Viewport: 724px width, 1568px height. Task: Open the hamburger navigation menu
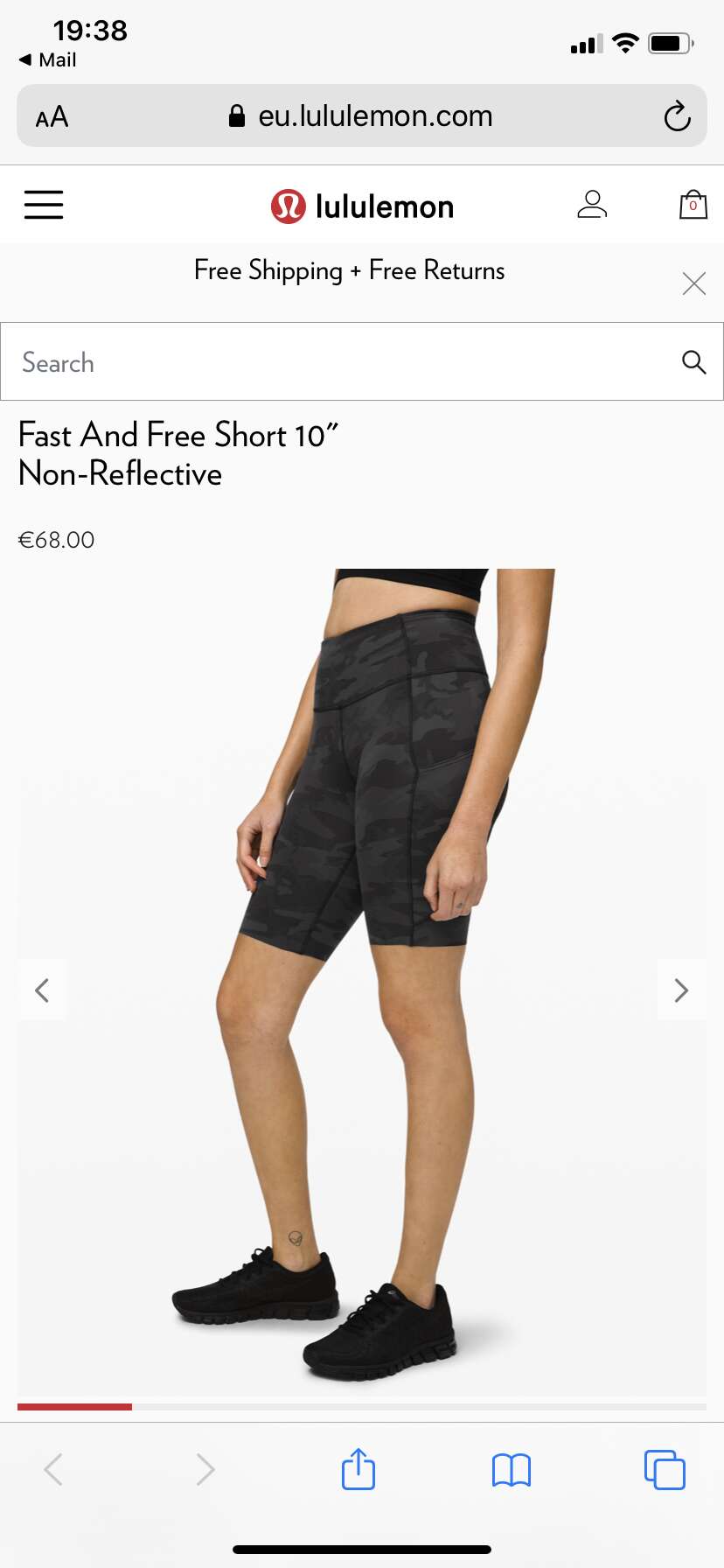(44, 205)
